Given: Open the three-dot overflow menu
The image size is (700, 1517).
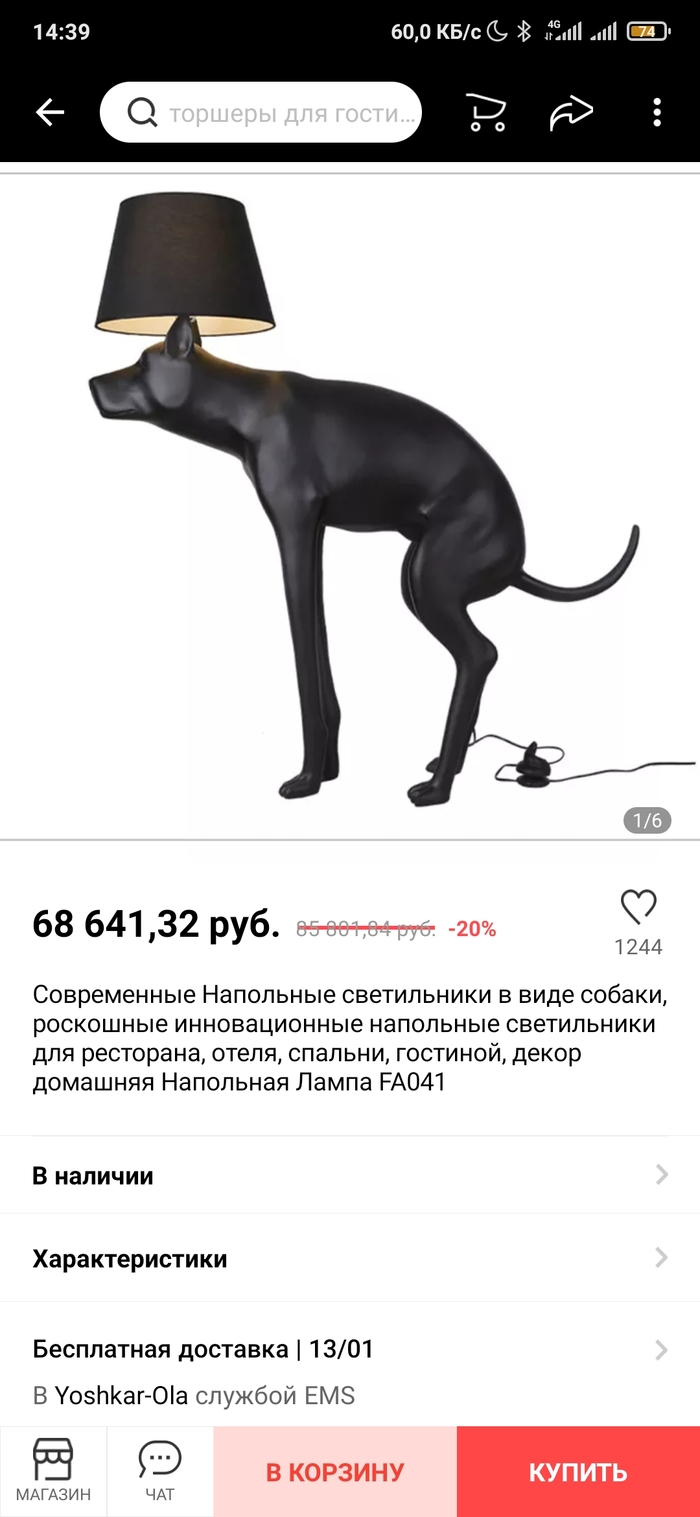Looking at the screenshot, I should point(657,113).
